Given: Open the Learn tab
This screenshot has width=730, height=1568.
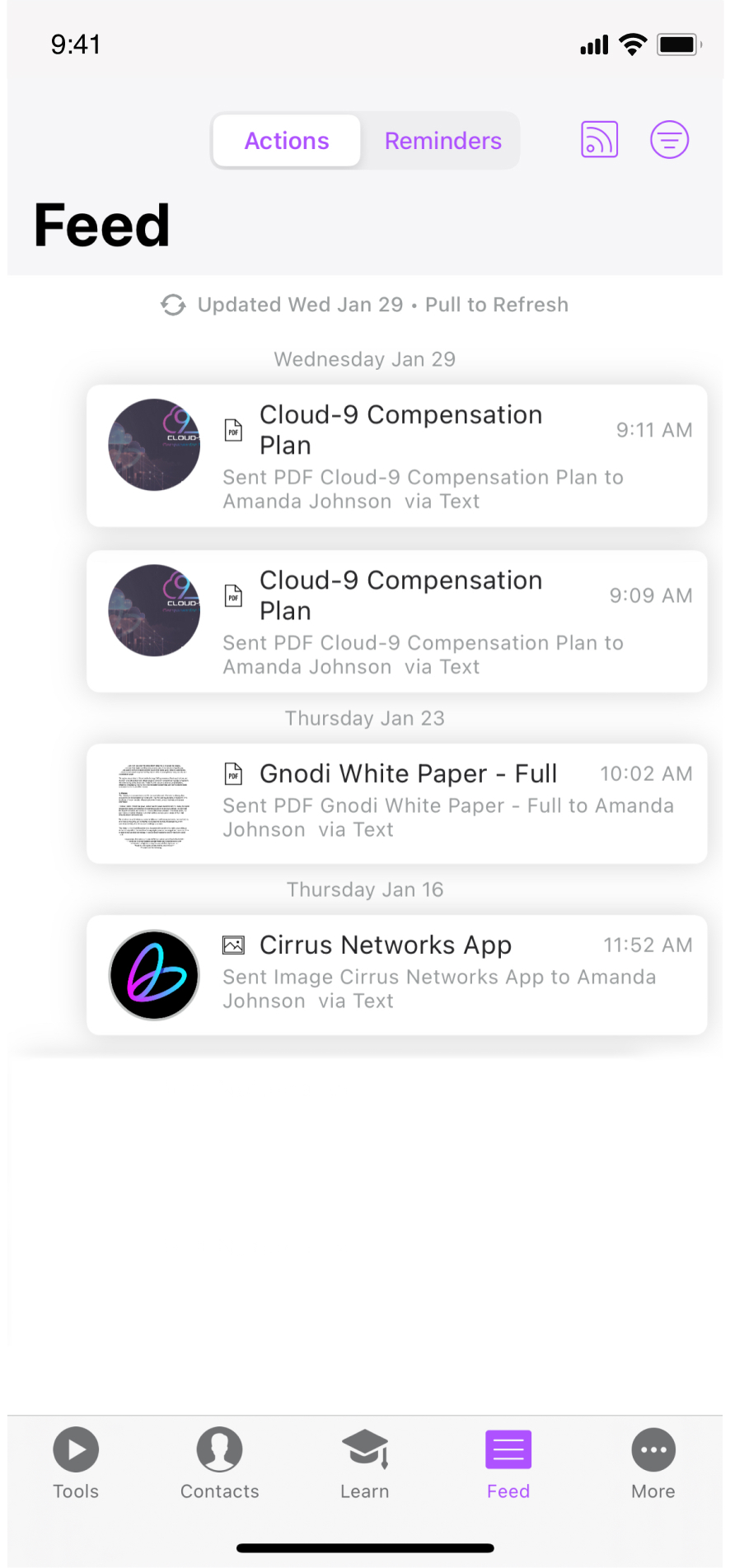Looking at the screenshot, I should (x=364, y=1463).
